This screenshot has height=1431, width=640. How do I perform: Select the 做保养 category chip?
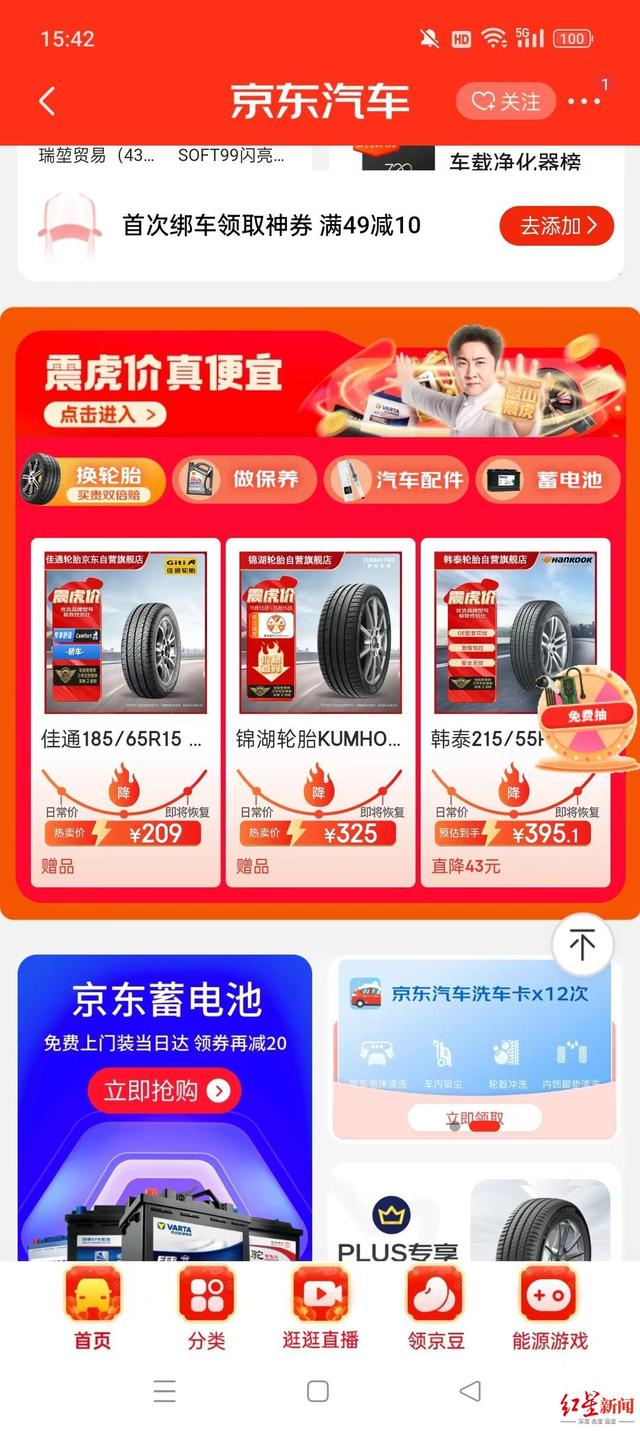coord(245,480)
